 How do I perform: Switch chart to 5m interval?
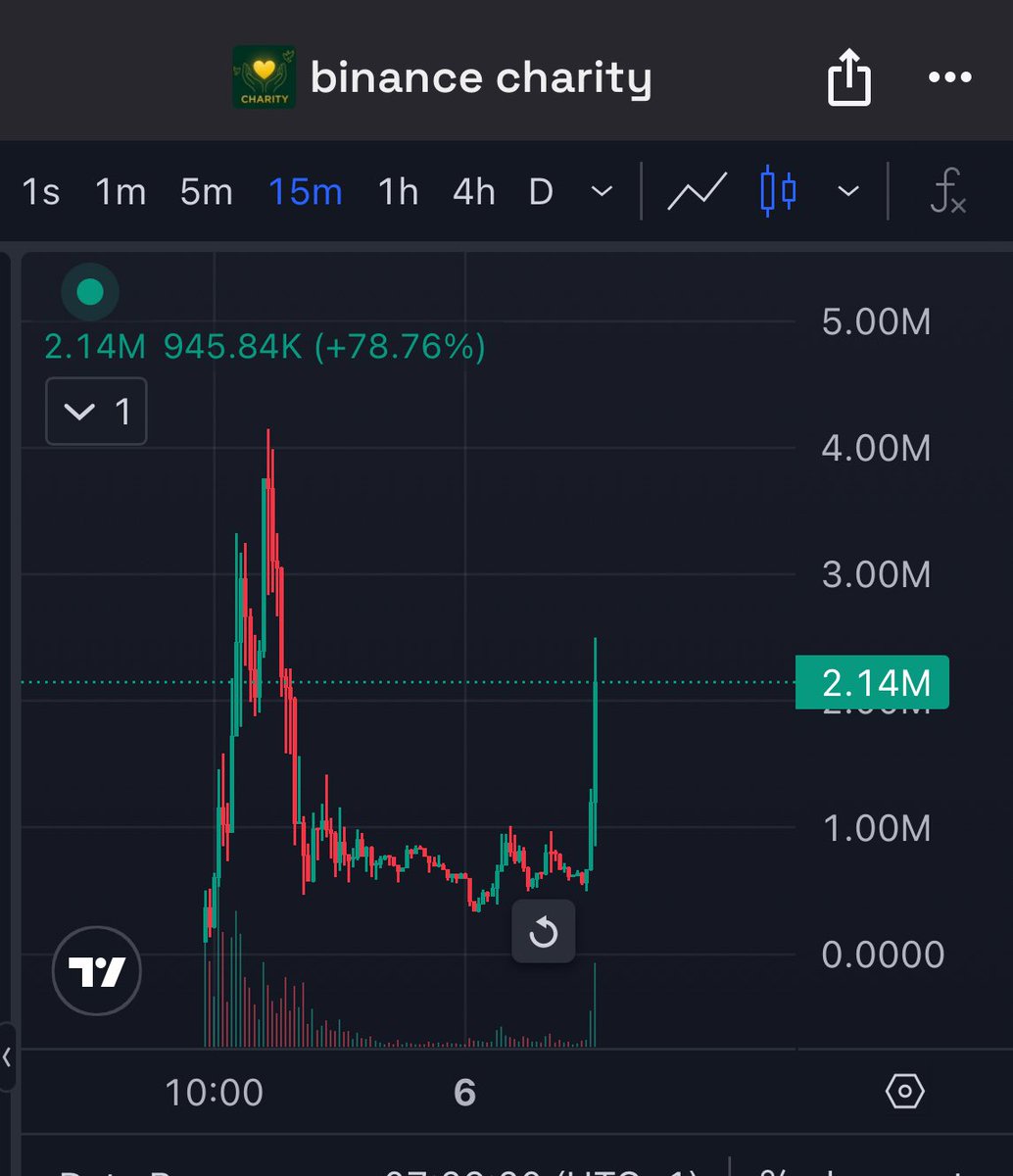pos(206,192)
